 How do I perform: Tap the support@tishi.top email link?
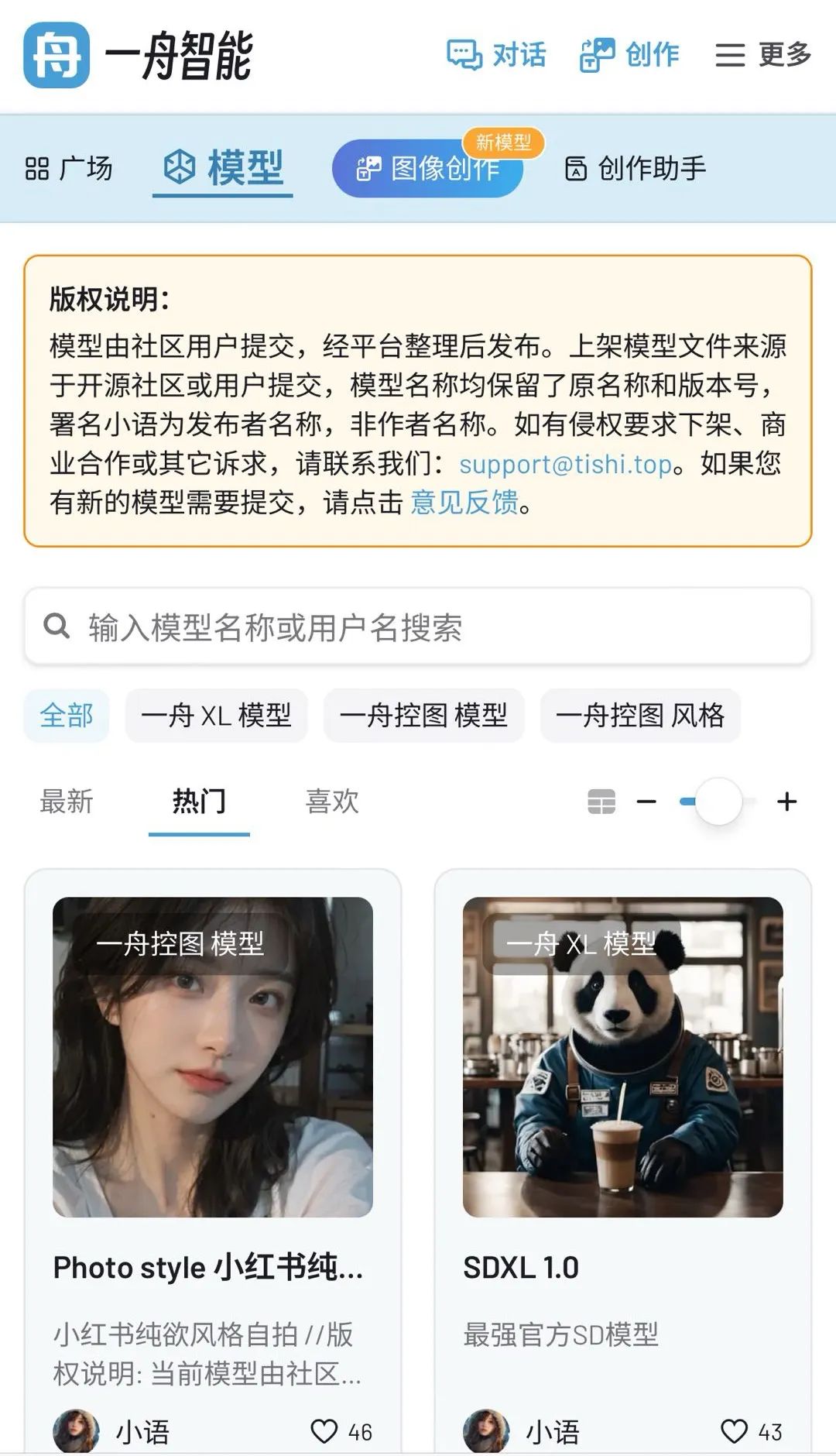pyautogui.click(x=565, y=464)
